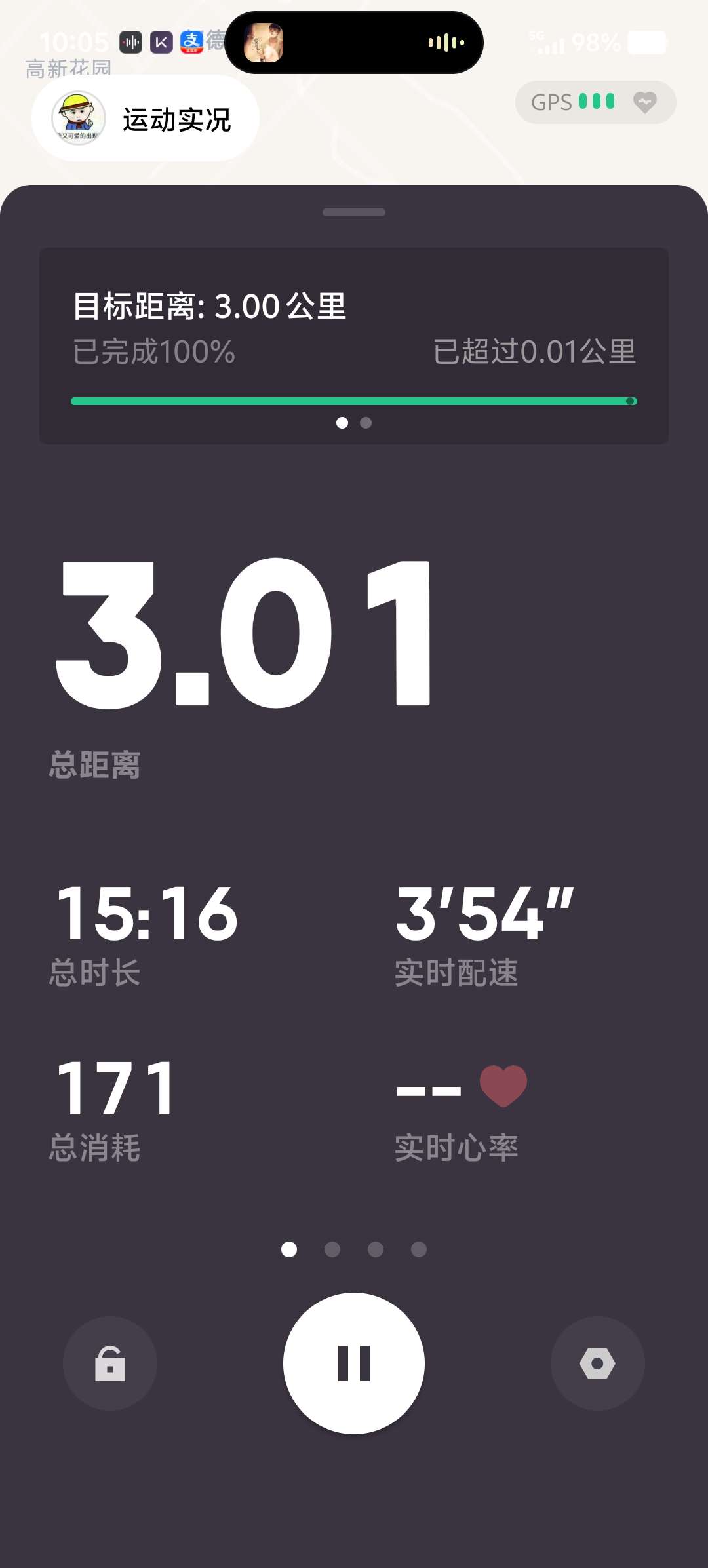708x1568 pixels.
Task: Lock the workout screen
Action: point(110,1363)
